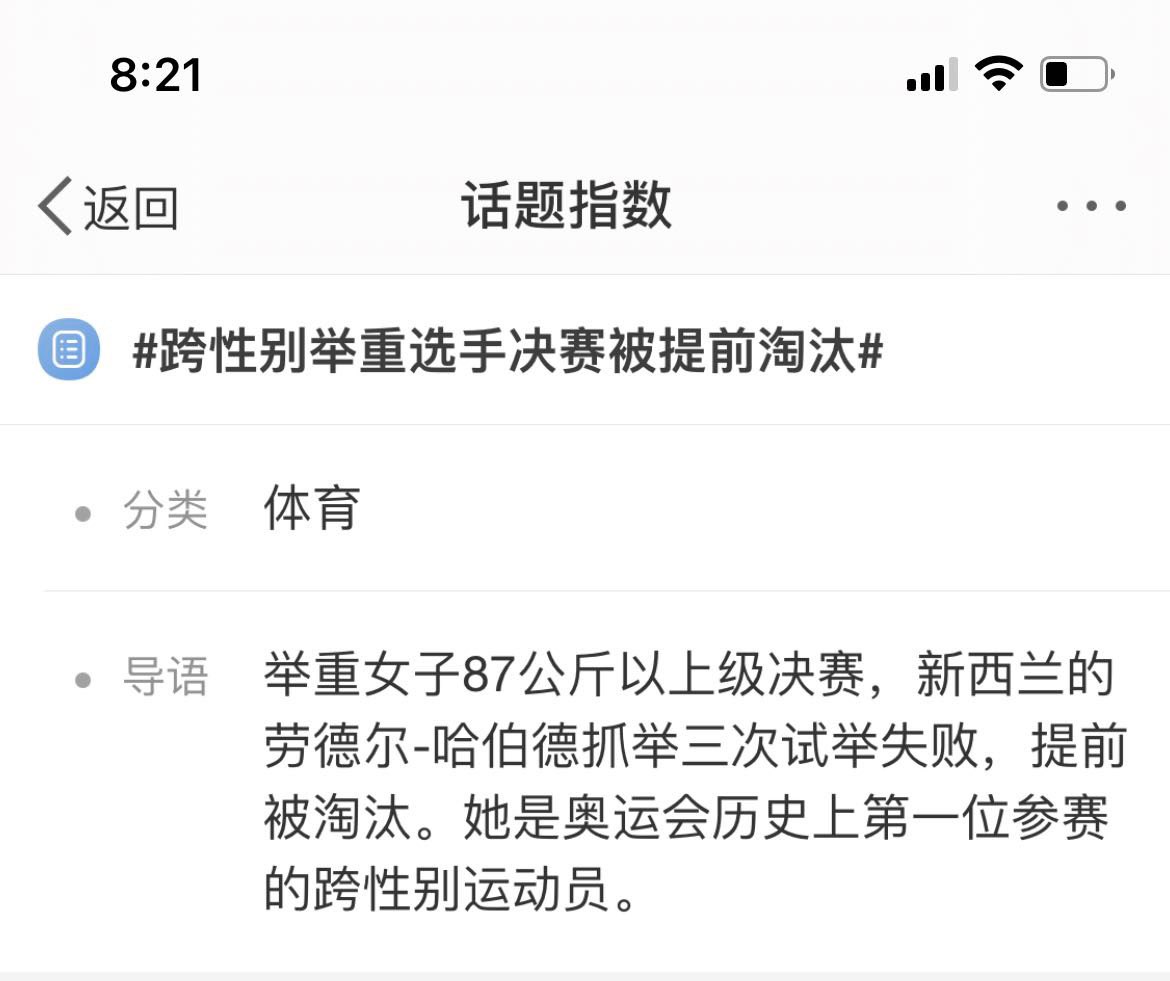Go back using the 返回 button
The height and width of the screenshot is (981, 1170).
(108, 207)
